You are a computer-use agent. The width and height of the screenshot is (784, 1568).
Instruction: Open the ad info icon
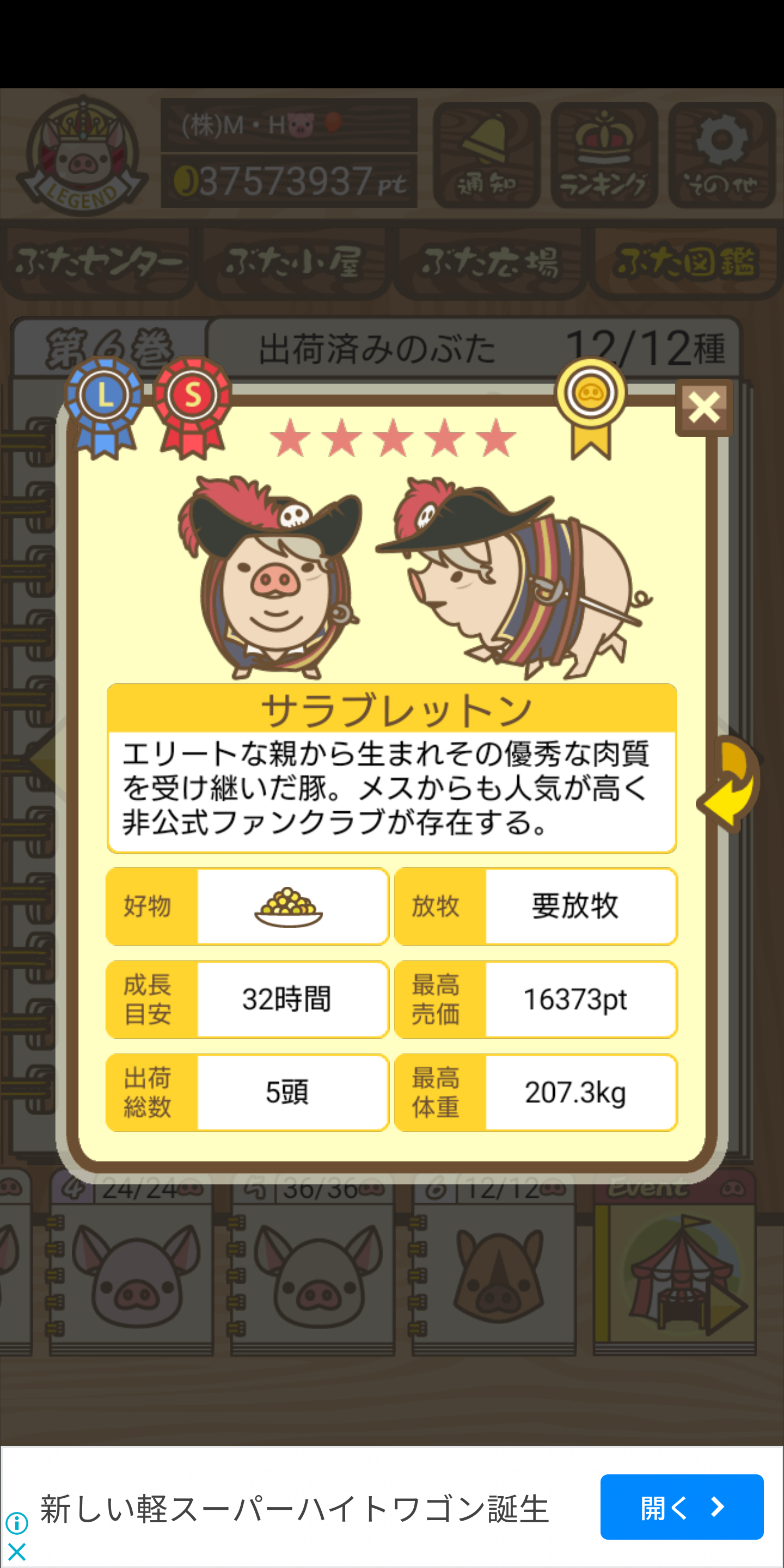click(17, 1523)
